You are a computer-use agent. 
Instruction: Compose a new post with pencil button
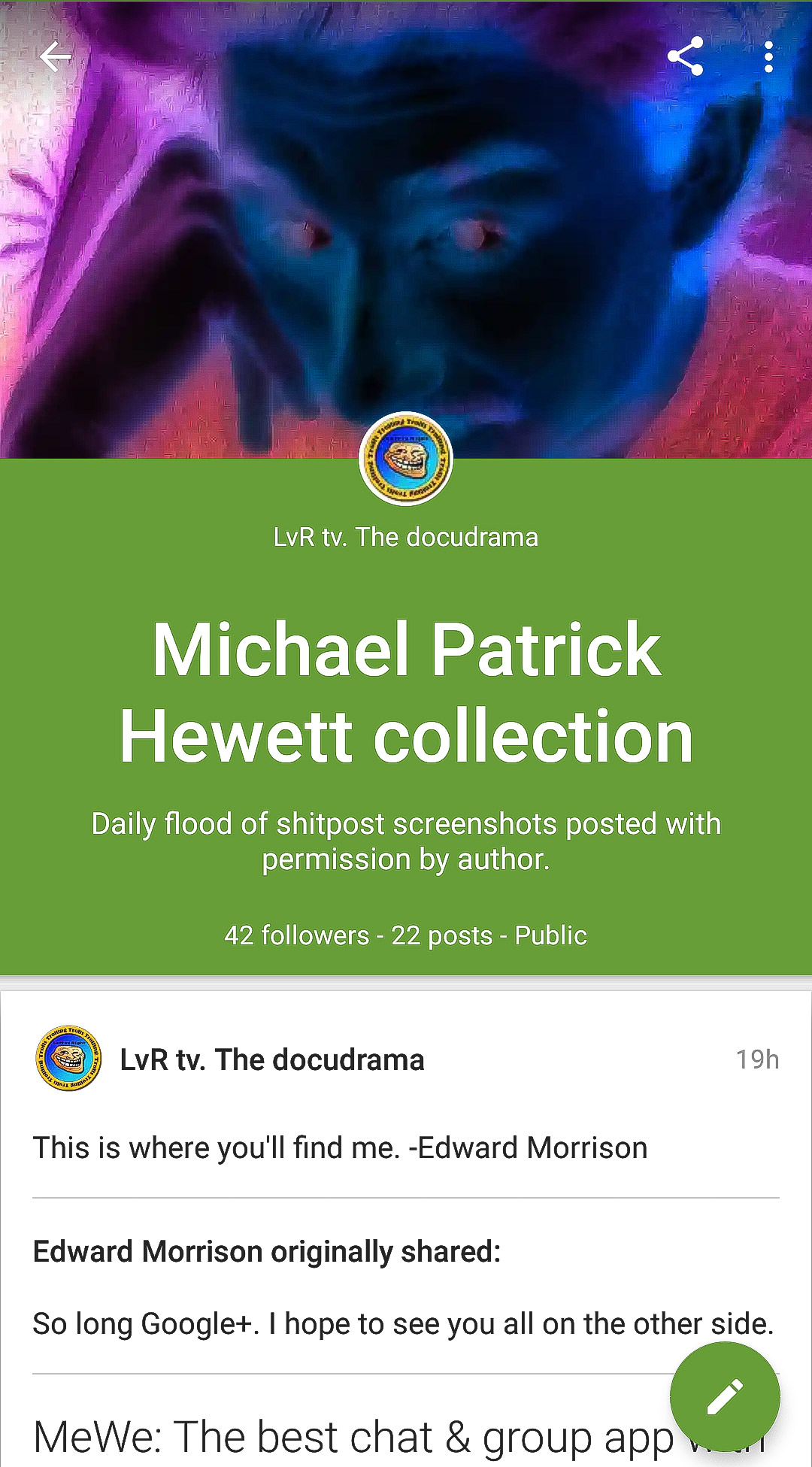(x=724, y=1396)
